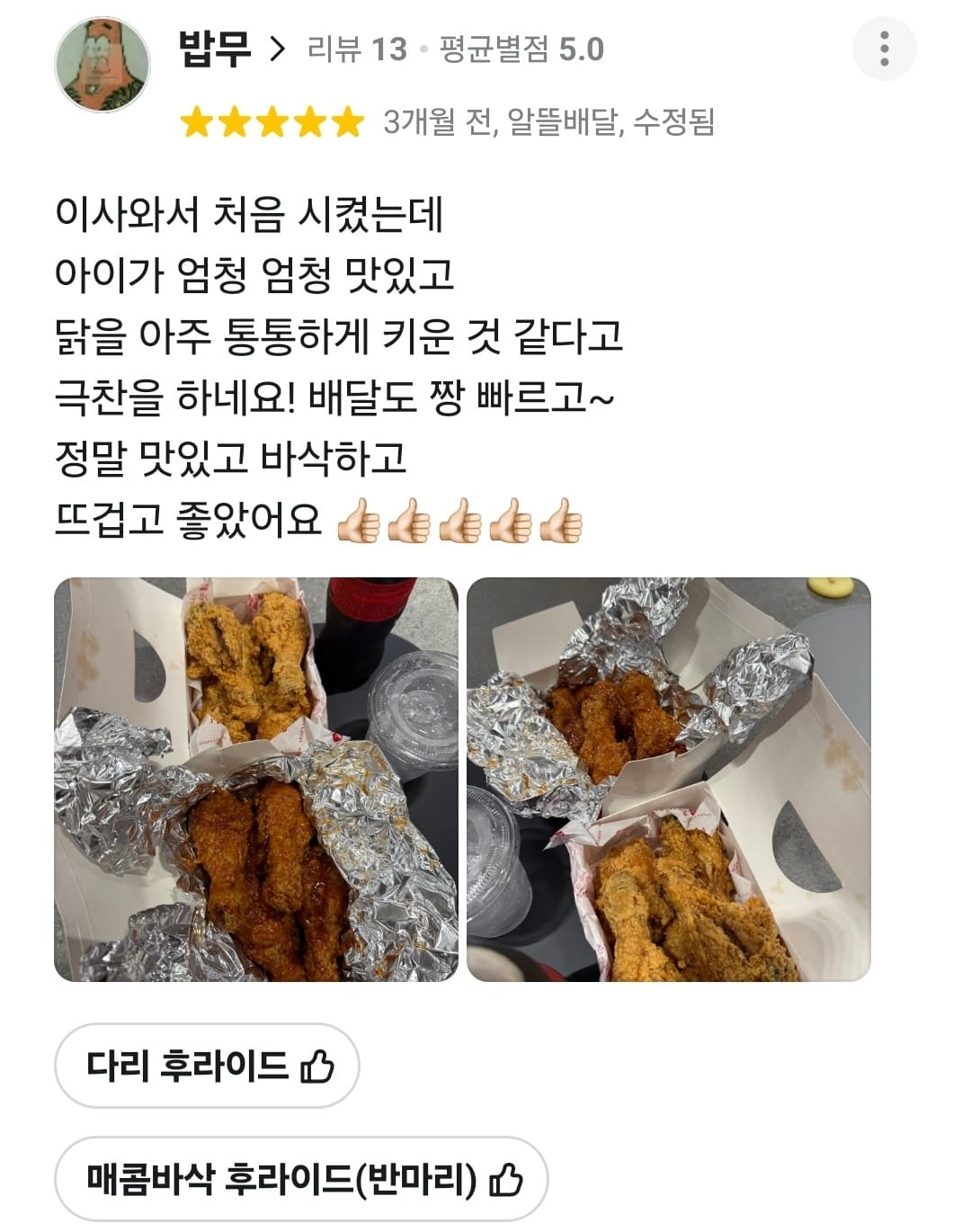
Task: Tap the thumbs-up icon on 다리 후라이드 tag
Action: 319,1066
